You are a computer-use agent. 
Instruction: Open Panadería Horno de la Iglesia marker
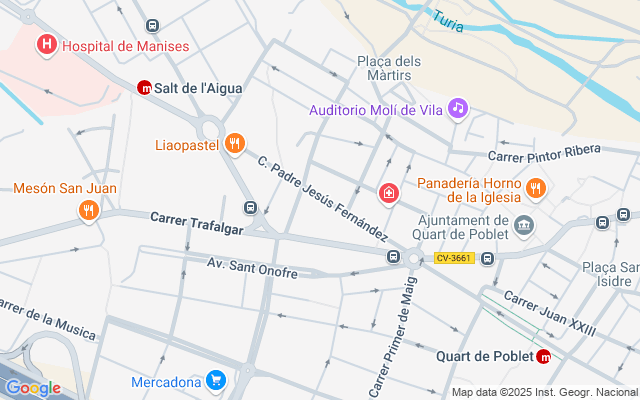(536, 189)
